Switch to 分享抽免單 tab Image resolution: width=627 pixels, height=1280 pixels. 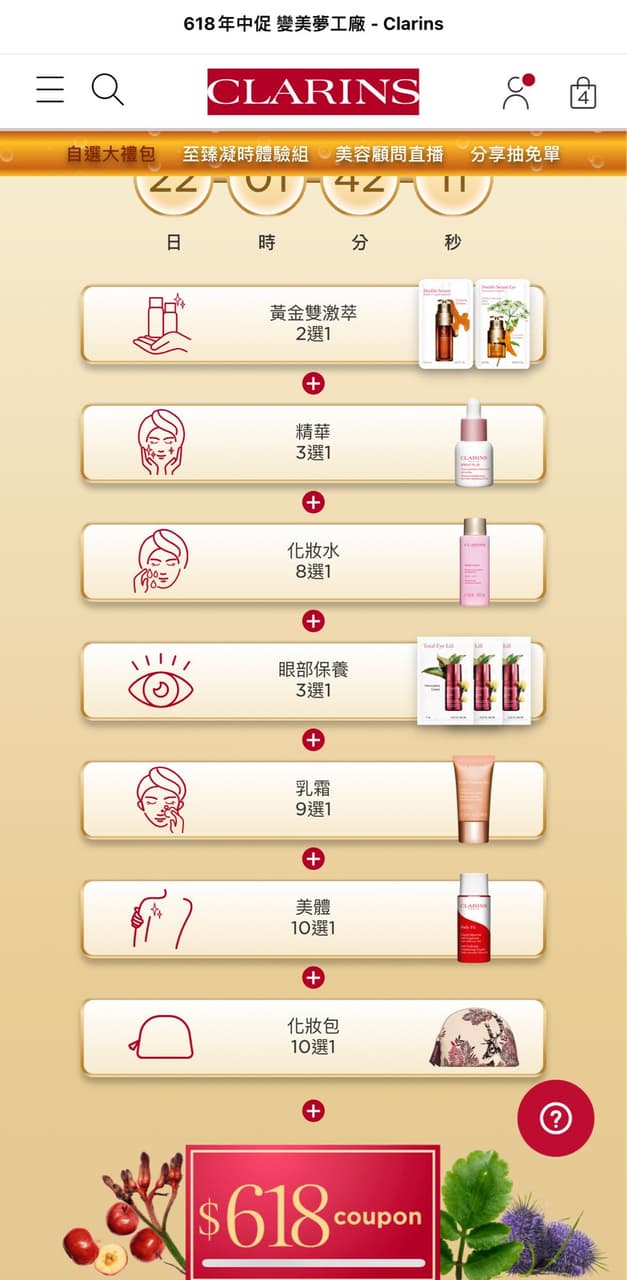tap(515, 154)
